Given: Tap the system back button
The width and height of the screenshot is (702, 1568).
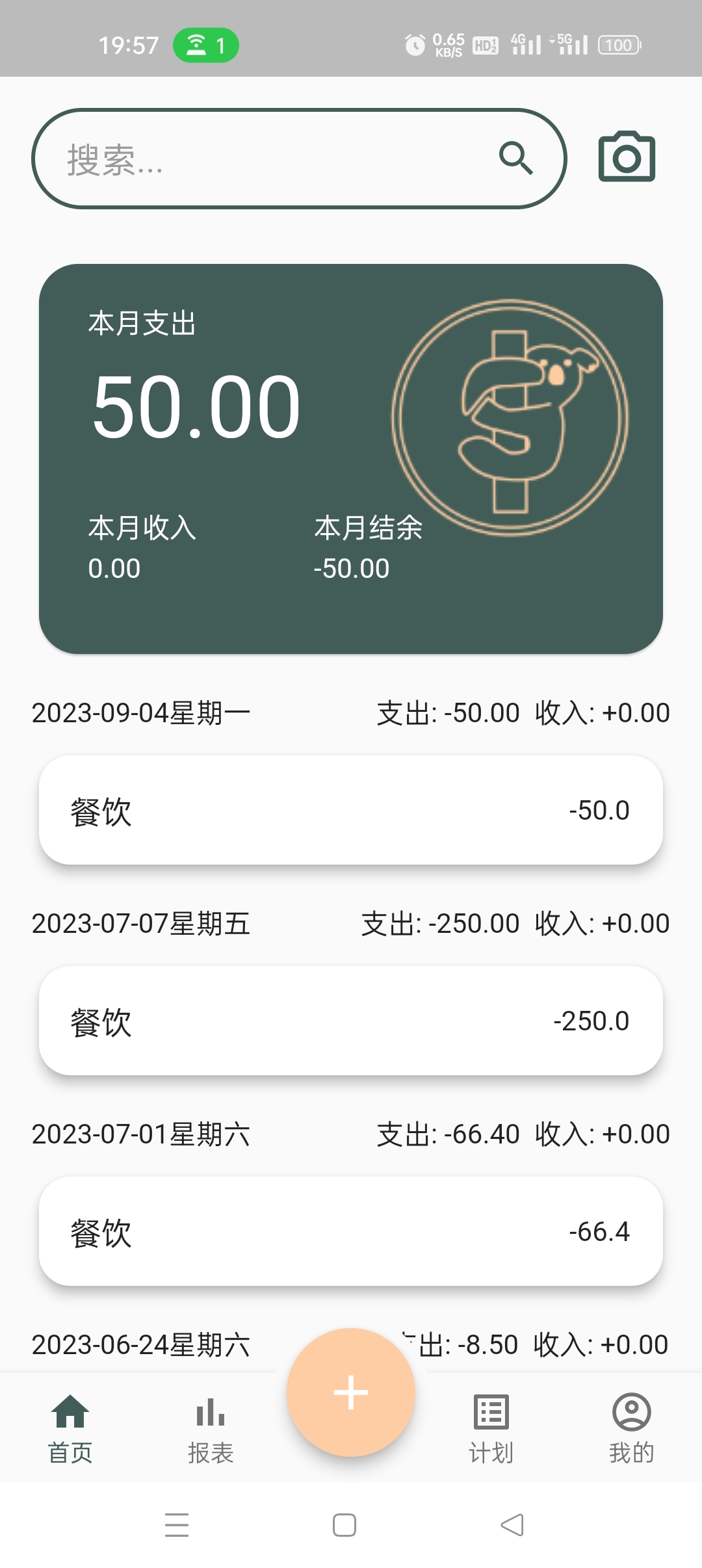Looking at the screenshot, I should click(x=512, y=1525).
